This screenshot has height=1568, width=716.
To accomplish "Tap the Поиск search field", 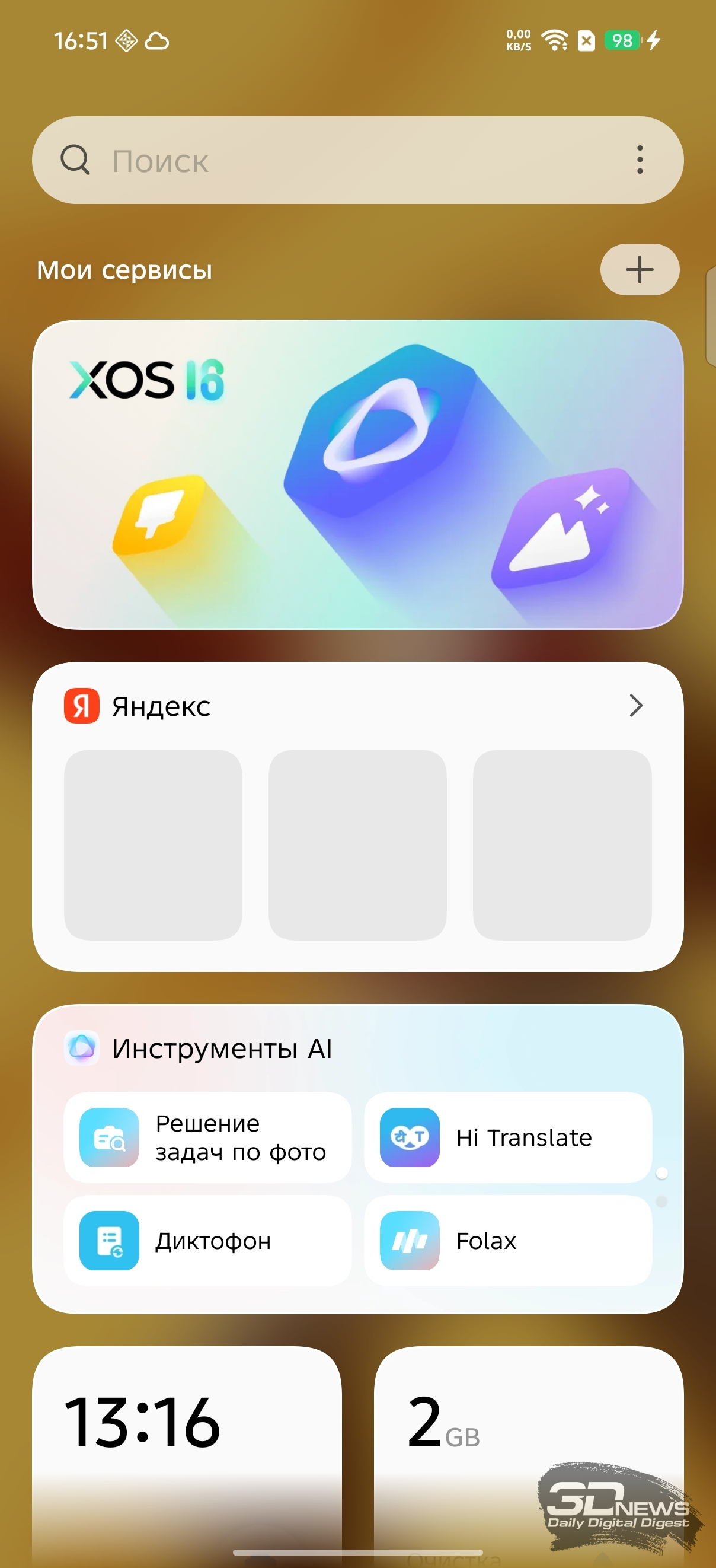I will [x=341, y=161].
